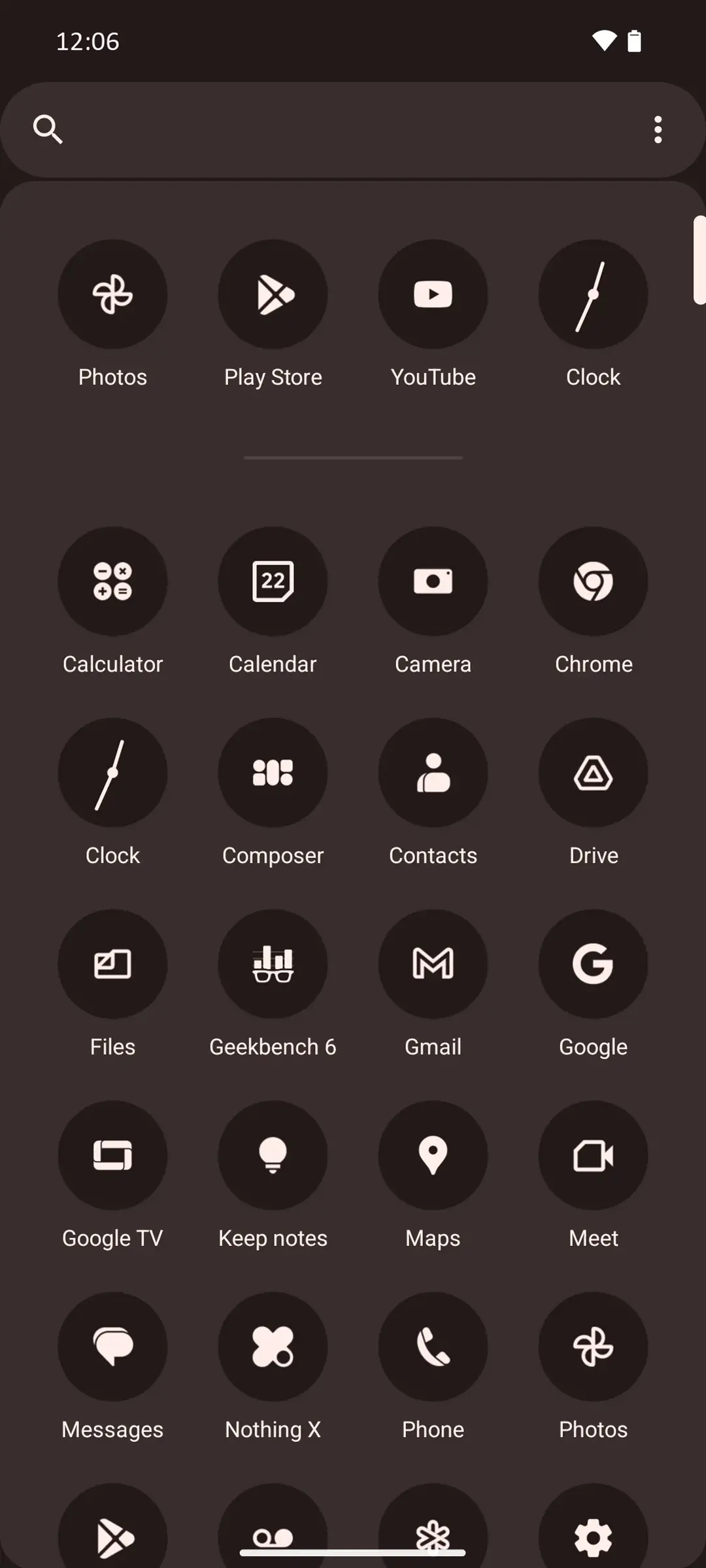Launch Geekbench 6
The image size is (706, 1568).
tap(273, 964)
